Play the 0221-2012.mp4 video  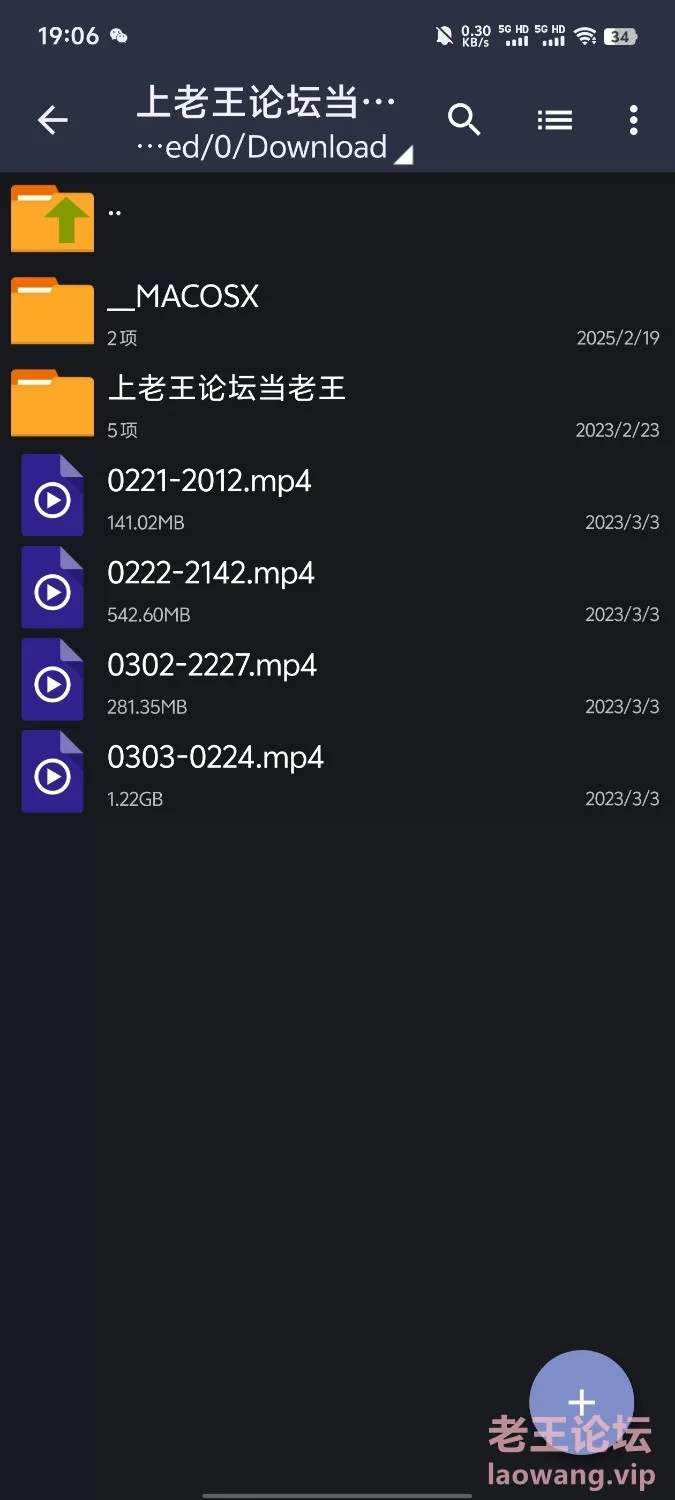[337, 495]
